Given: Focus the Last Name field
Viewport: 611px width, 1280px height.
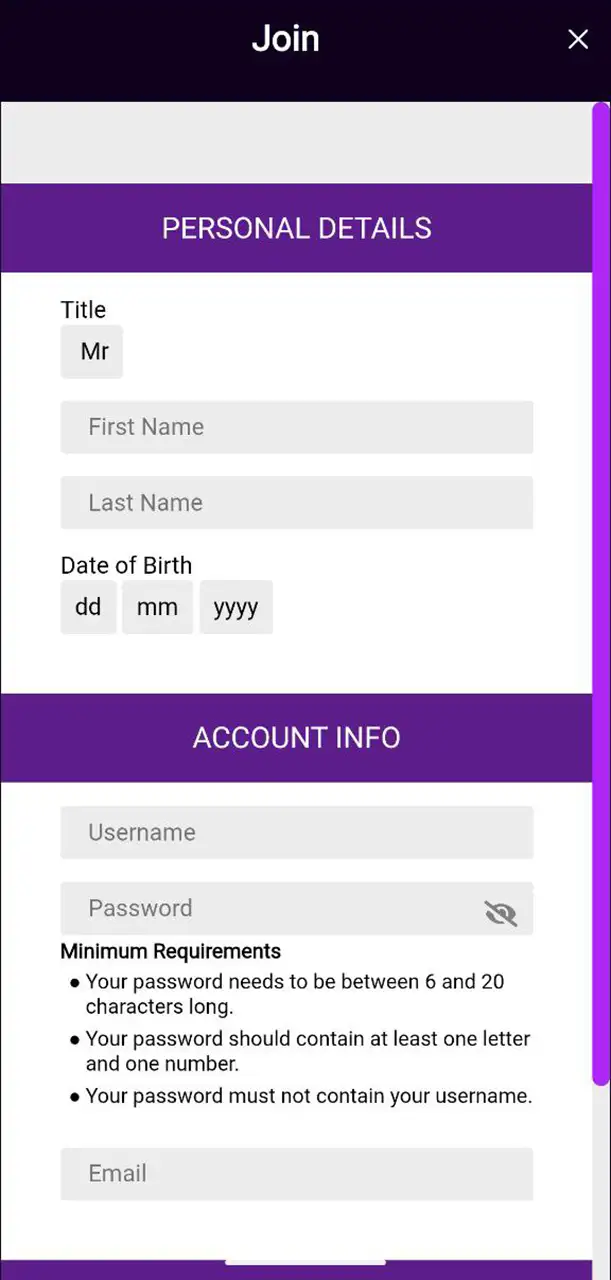Looking at the screenshot, I should pyautogui.click(x=296, y=503).
